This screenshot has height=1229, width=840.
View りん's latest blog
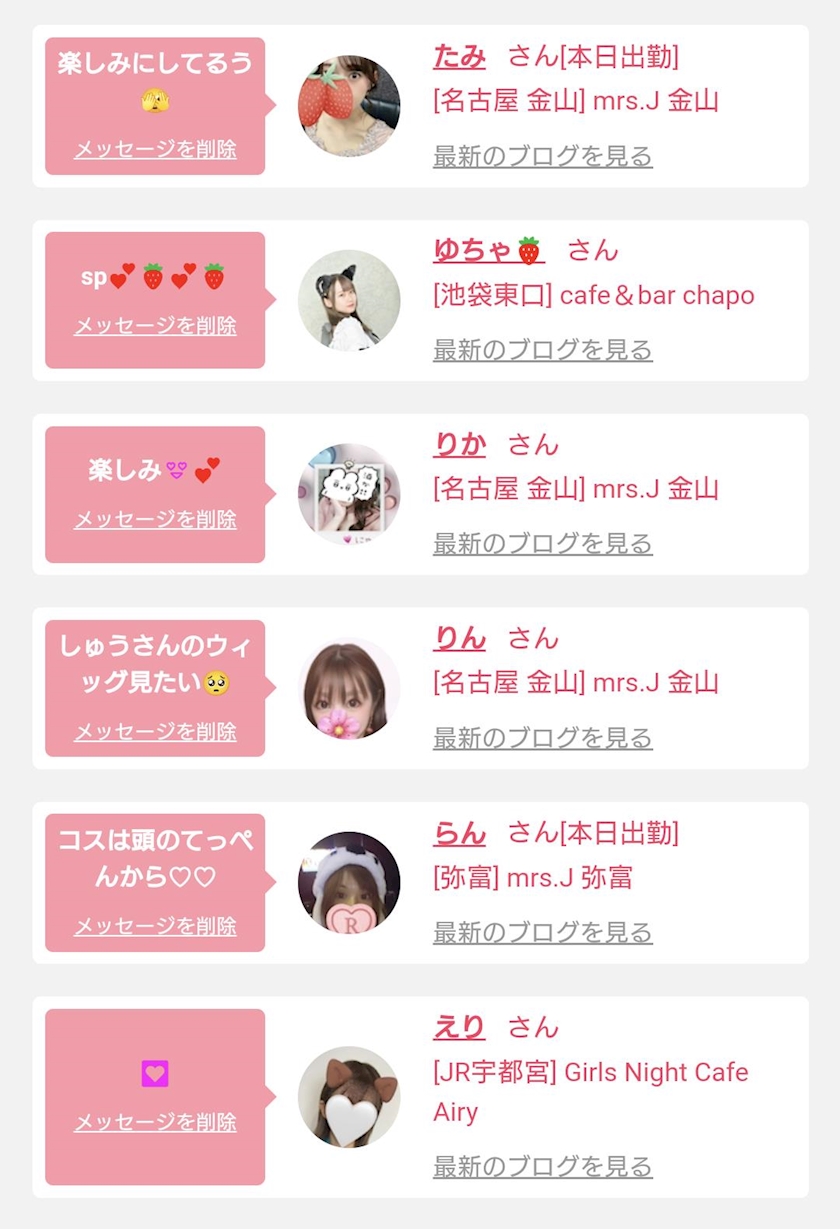tap(543, 738)
